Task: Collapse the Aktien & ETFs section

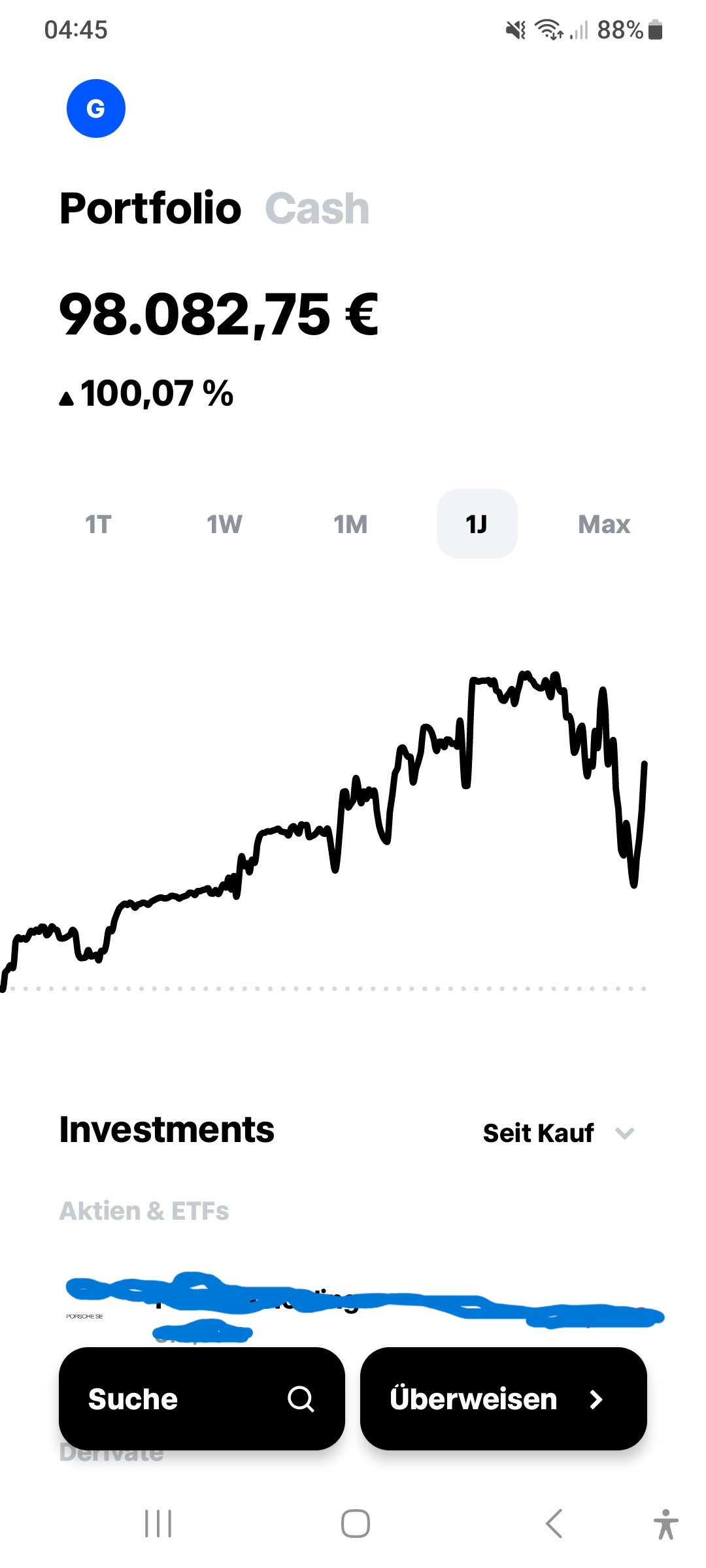Action: (144, 1211)
